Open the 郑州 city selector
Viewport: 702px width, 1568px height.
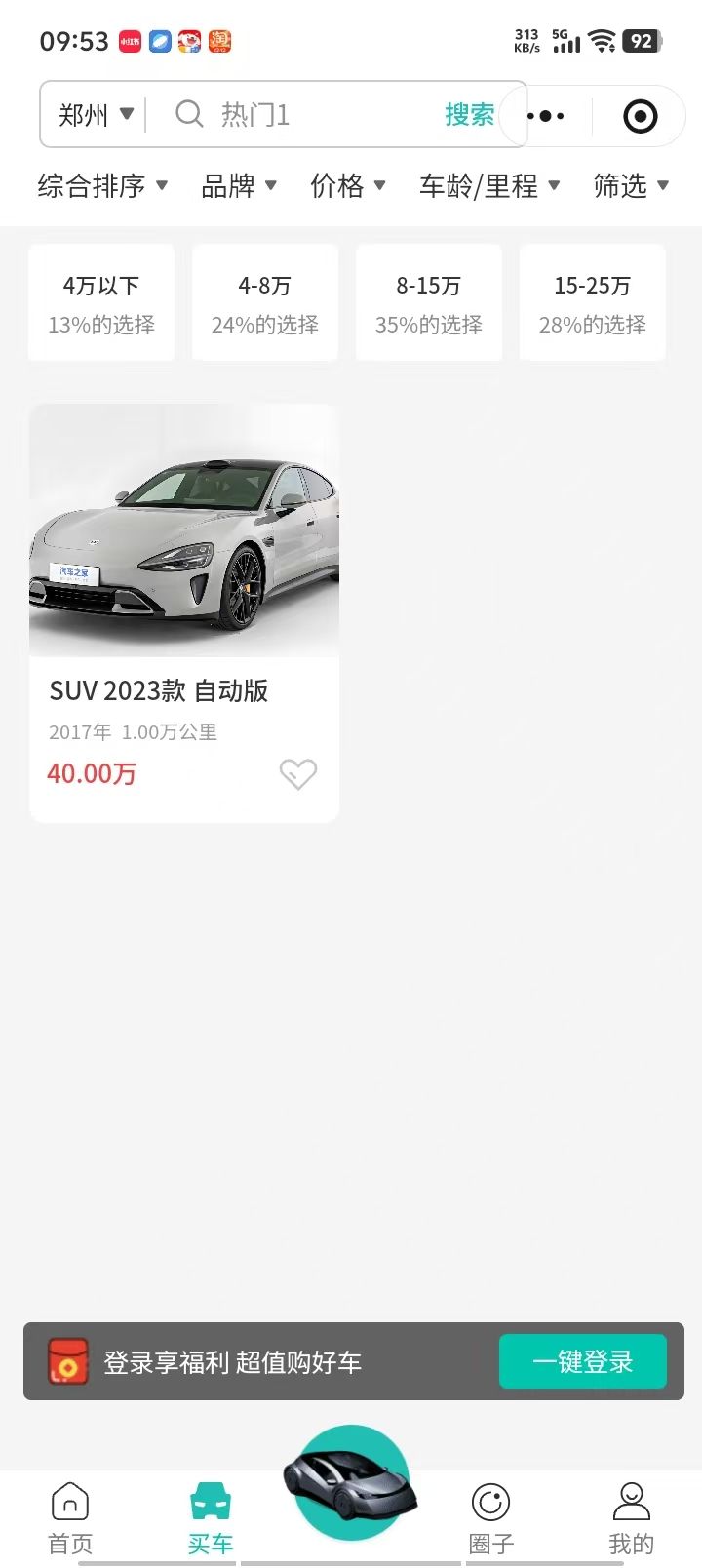tap(95, 115)
